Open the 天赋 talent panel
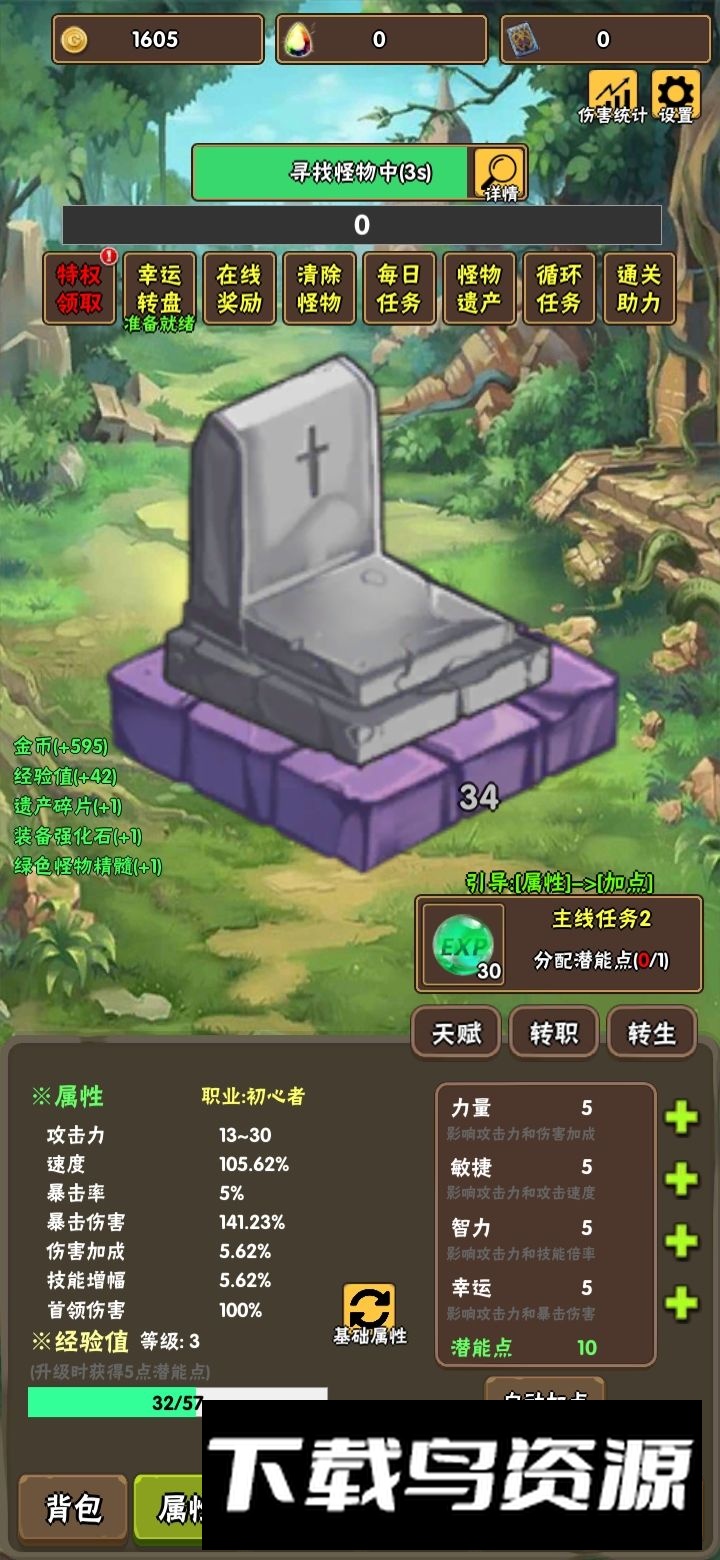 pyautogui.click(x=456, y=1033)
